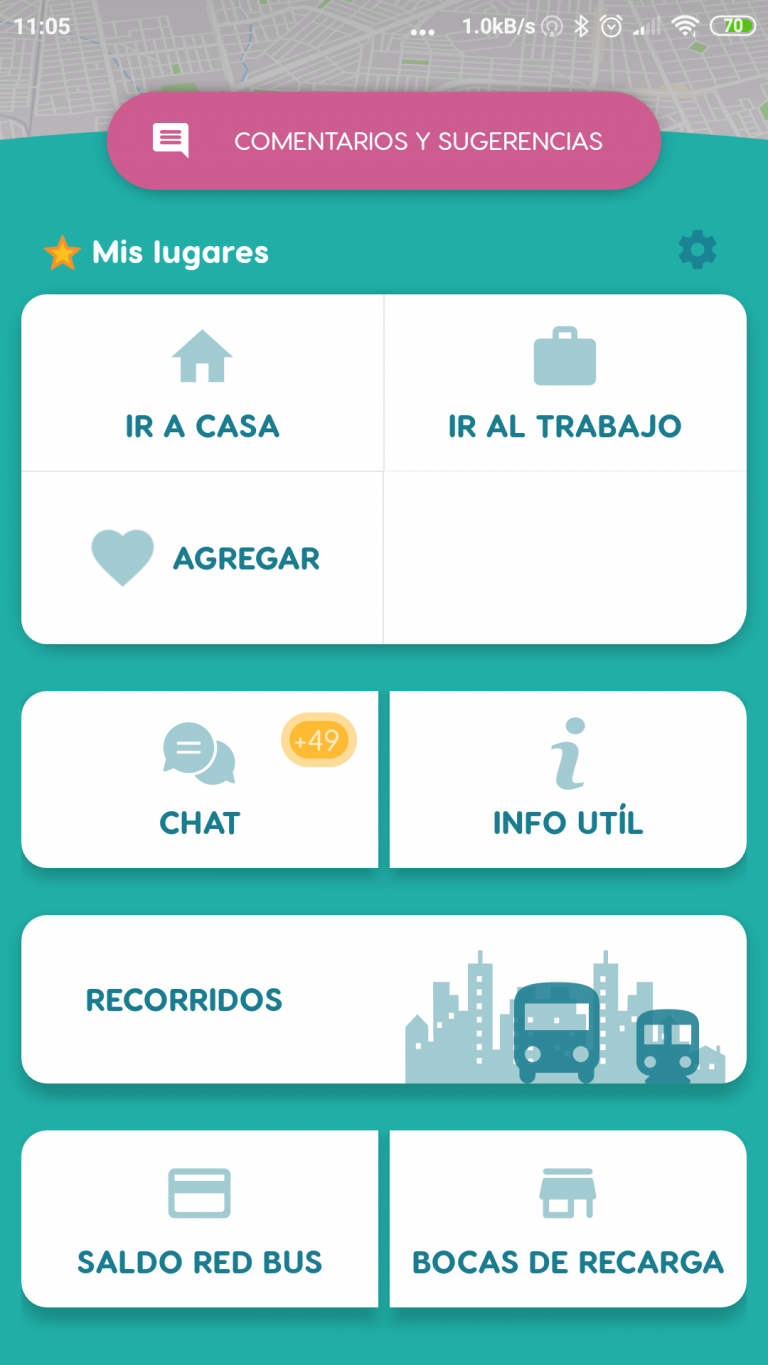
Task: Open SALDO RED BUS
Action: (x=200, y=1263)
